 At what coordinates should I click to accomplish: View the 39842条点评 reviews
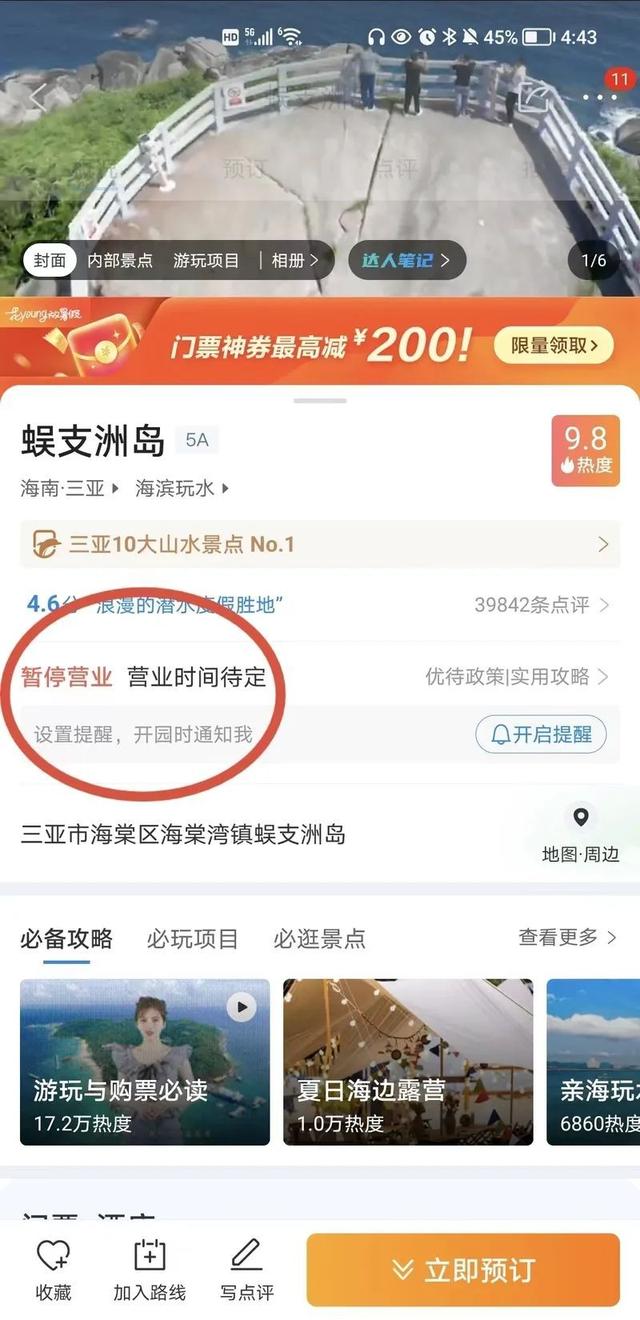543,605
